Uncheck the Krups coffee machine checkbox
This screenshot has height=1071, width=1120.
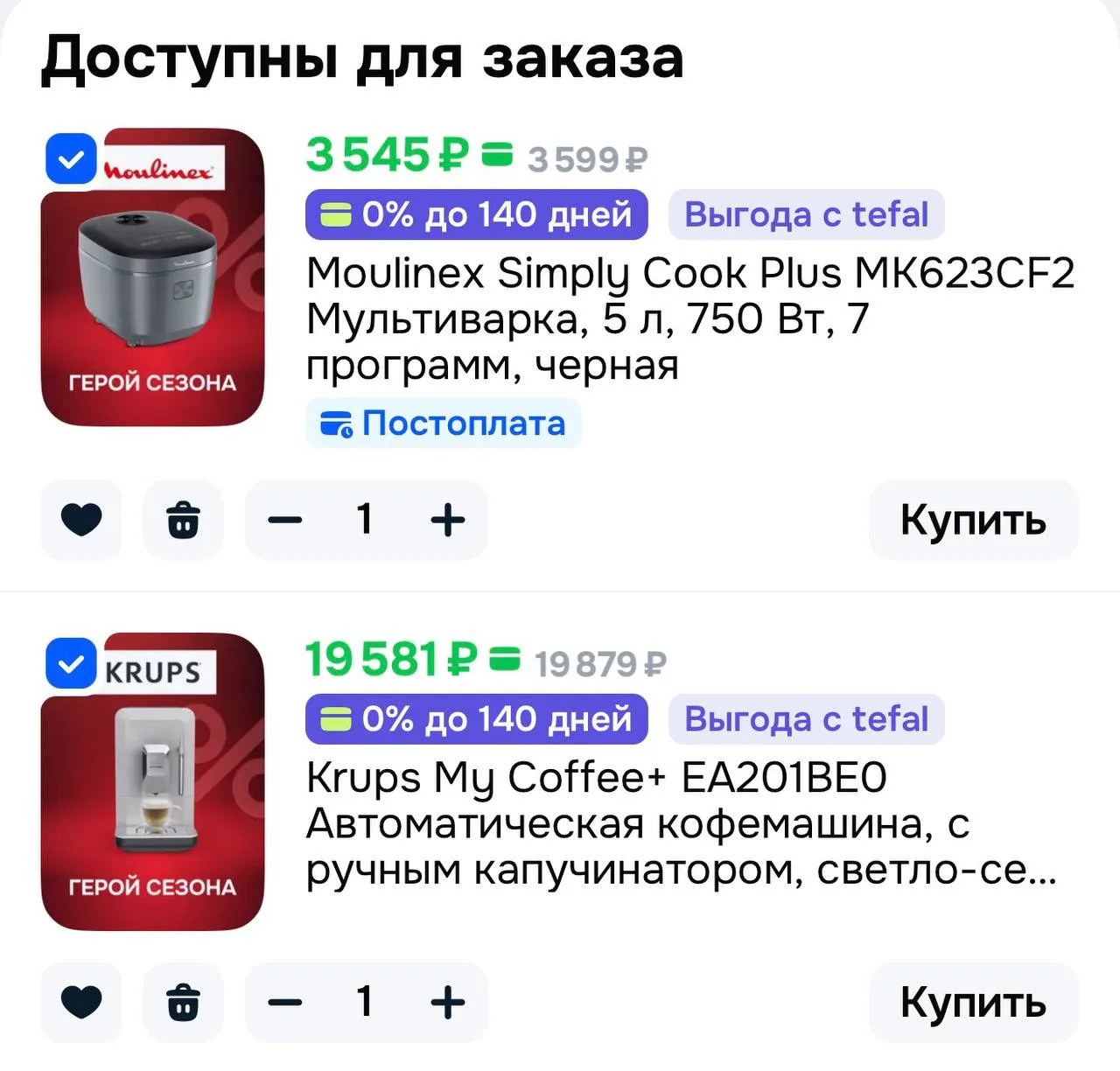(x=71, y=664)
